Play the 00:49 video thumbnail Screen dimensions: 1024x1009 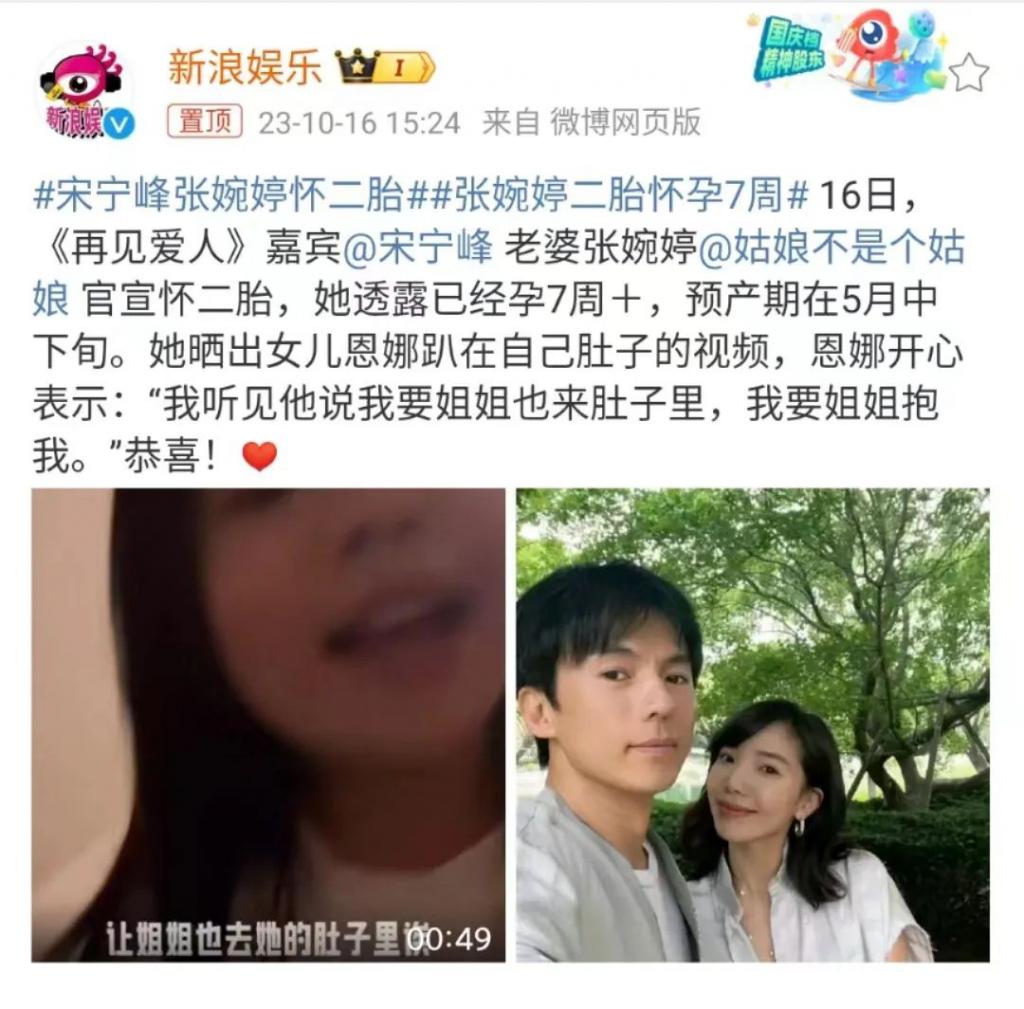(268, 724)
